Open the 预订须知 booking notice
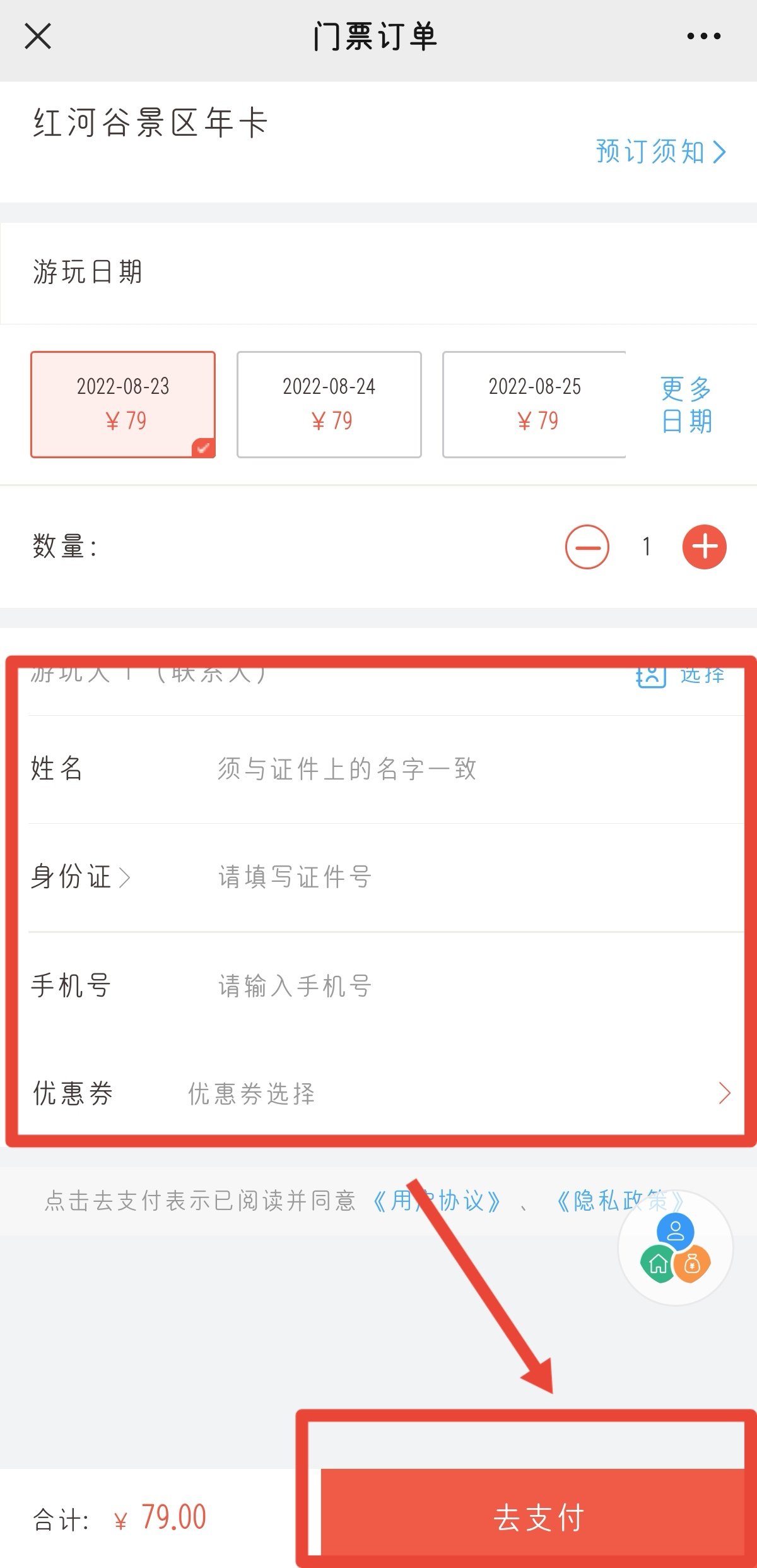This screenshot has width=757, height=1568. pyautogui.click(x=660, y=151)
